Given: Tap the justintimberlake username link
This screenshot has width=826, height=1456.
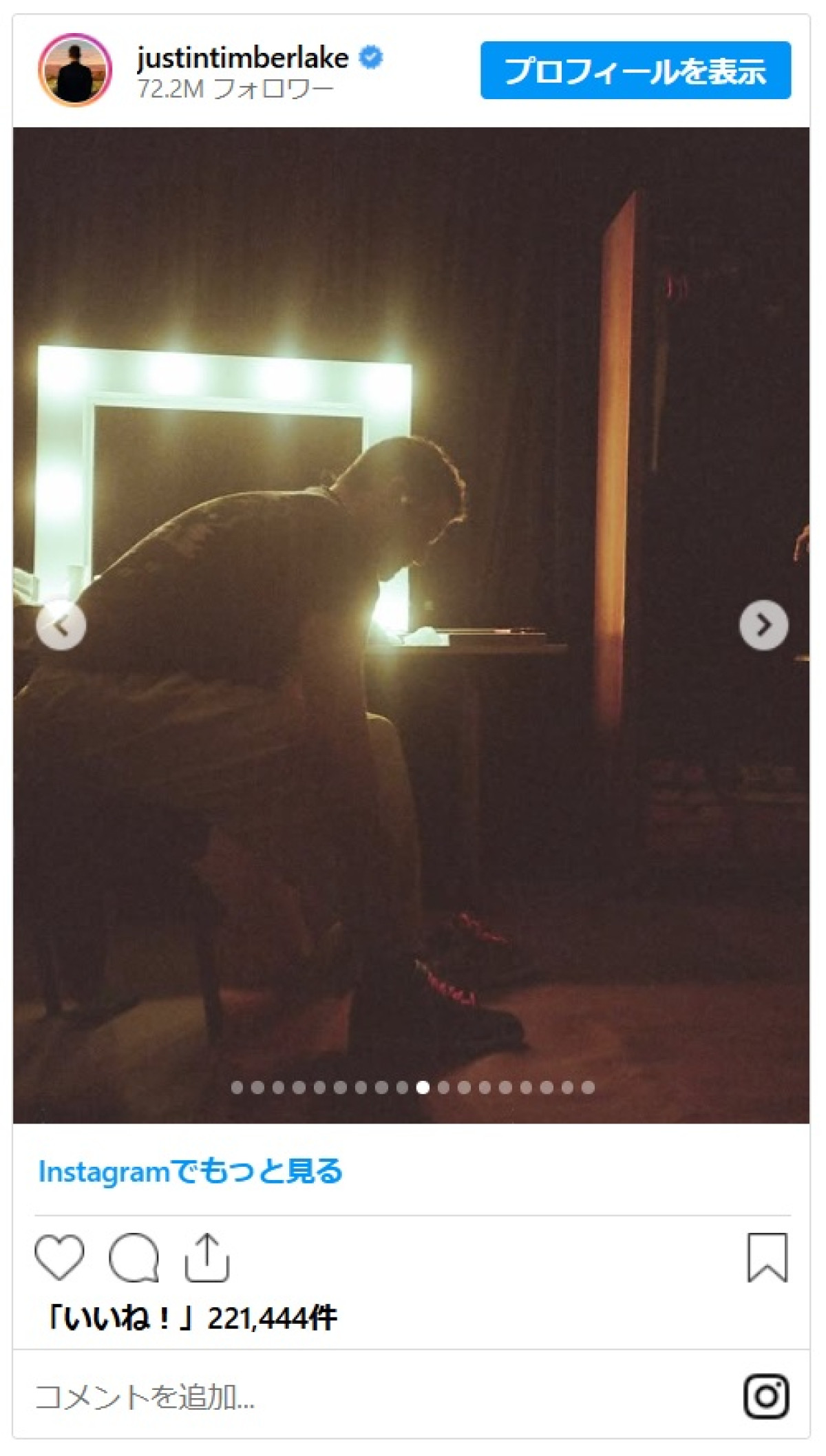Looking at the screenshot, I should pos(242,58).
